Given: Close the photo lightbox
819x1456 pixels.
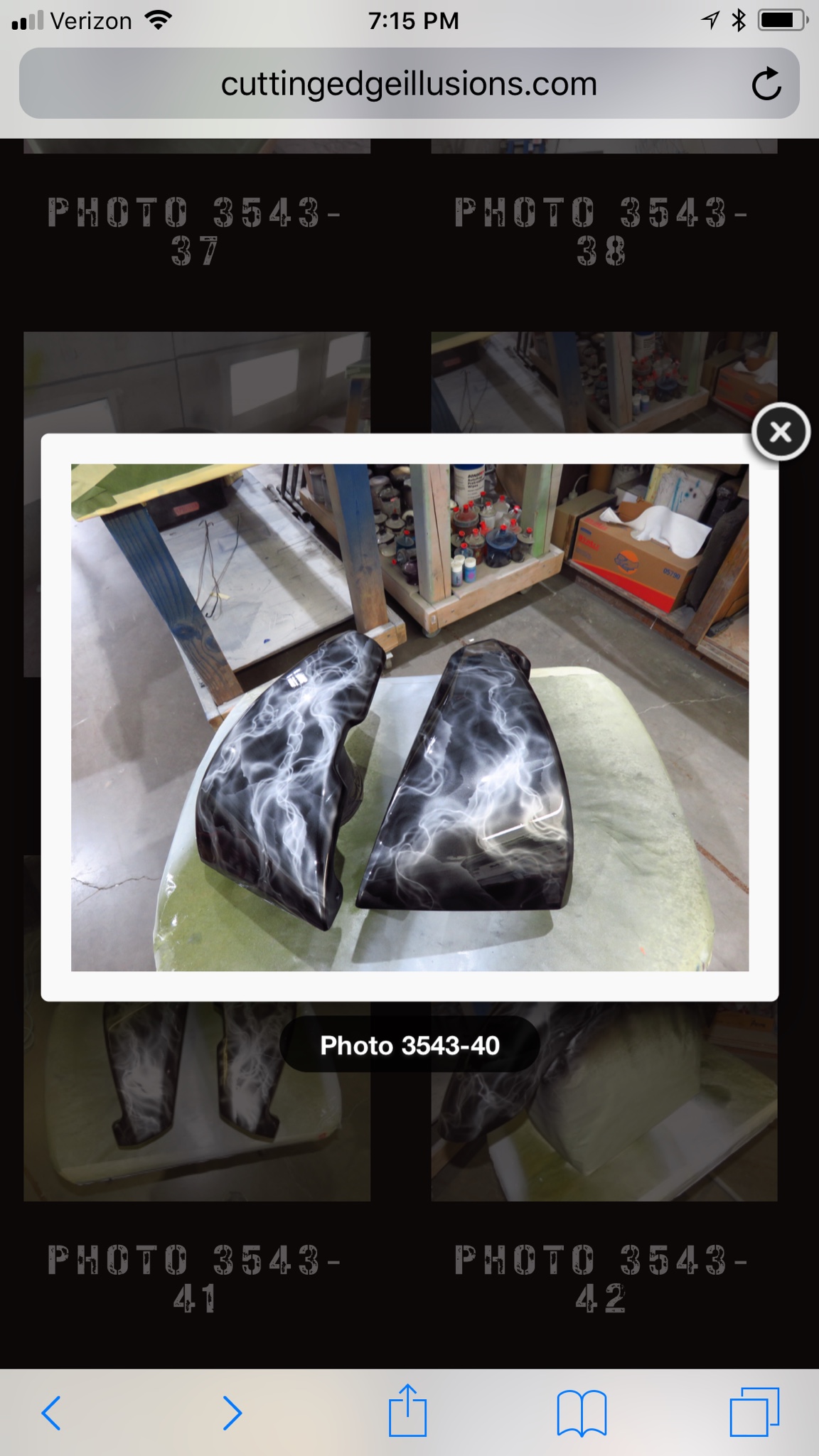Looking at the screenshot, I should 781,432.
